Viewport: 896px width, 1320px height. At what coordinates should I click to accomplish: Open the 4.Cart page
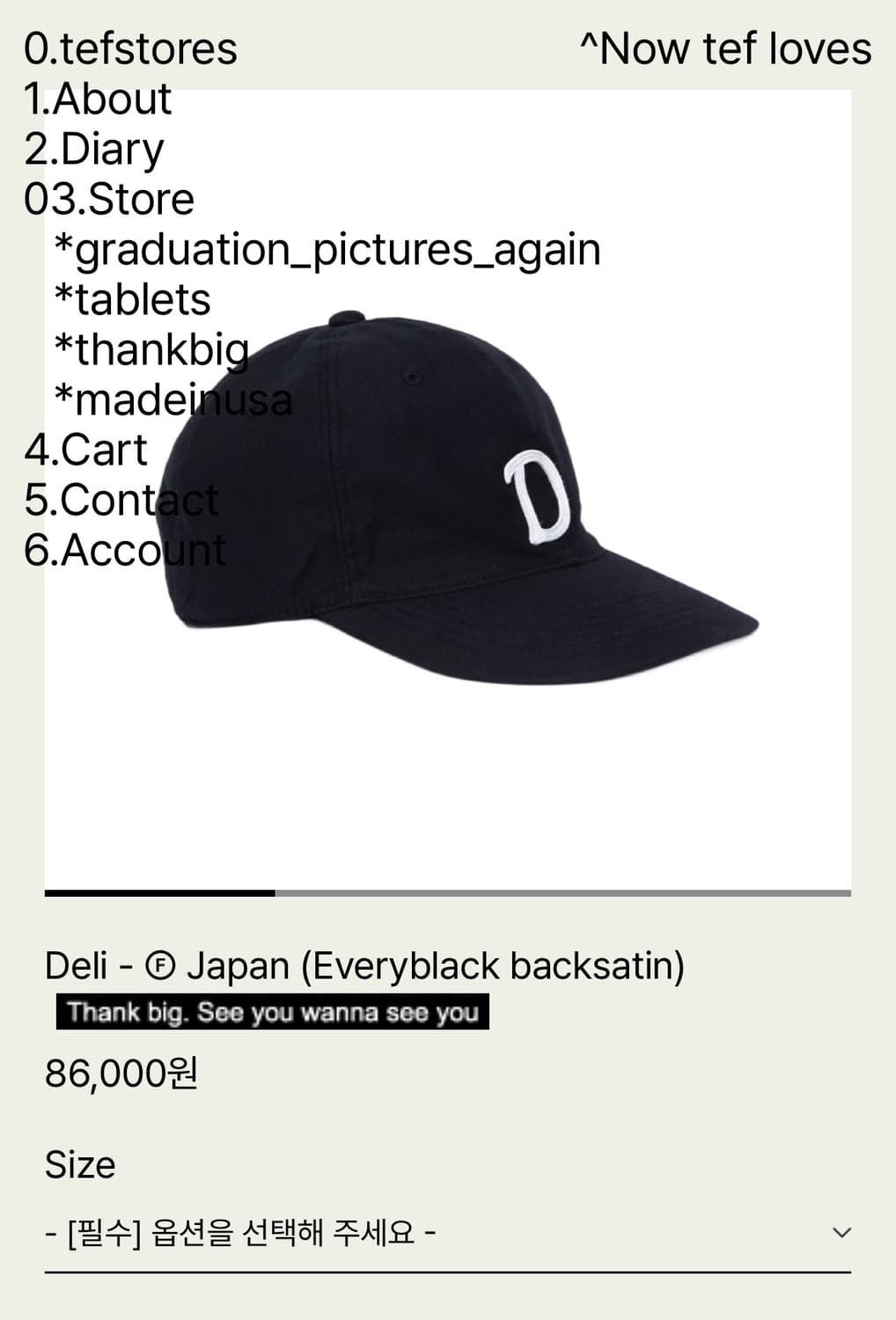coord(86,451)
